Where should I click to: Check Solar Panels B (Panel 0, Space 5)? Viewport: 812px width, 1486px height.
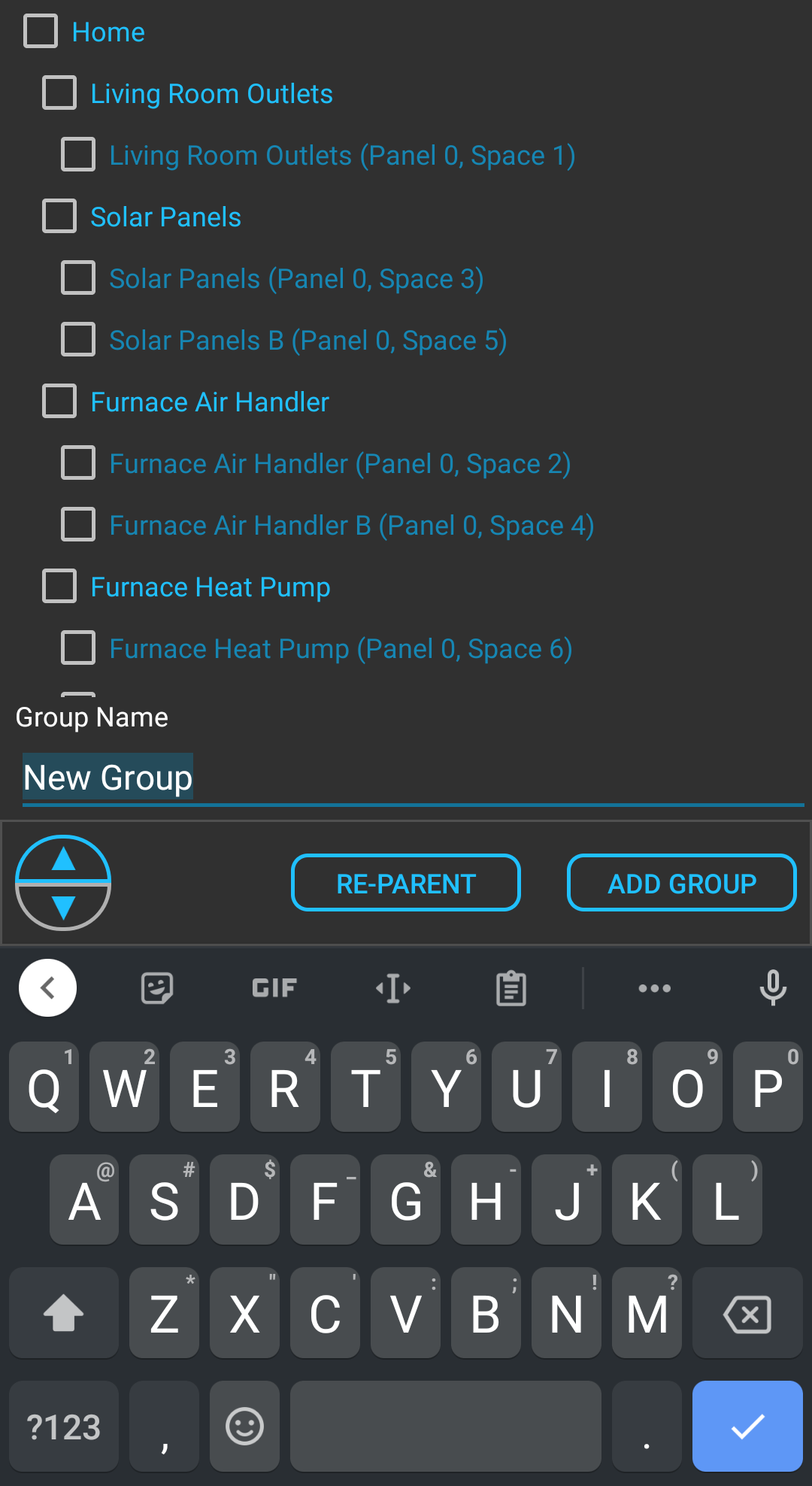78,340
